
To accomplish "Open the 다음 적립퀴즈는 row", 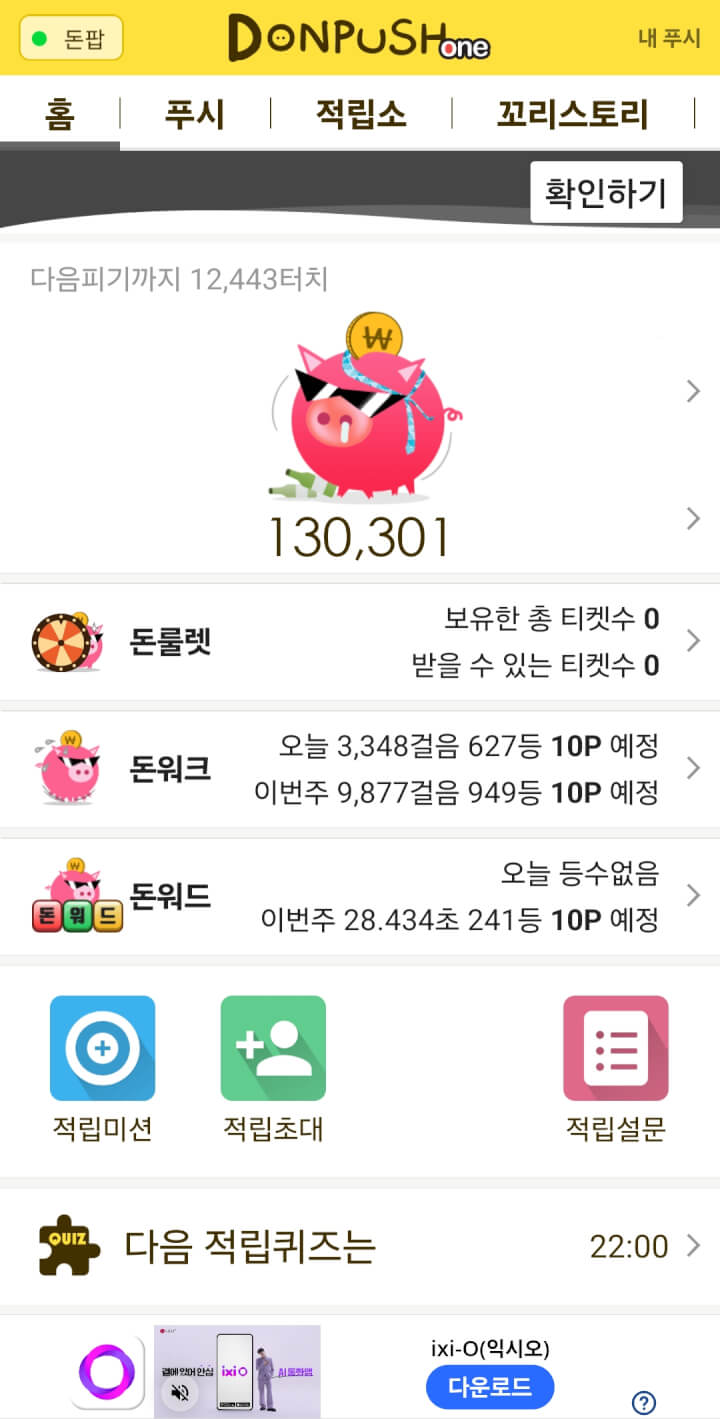I will [x=360, y=1246].
